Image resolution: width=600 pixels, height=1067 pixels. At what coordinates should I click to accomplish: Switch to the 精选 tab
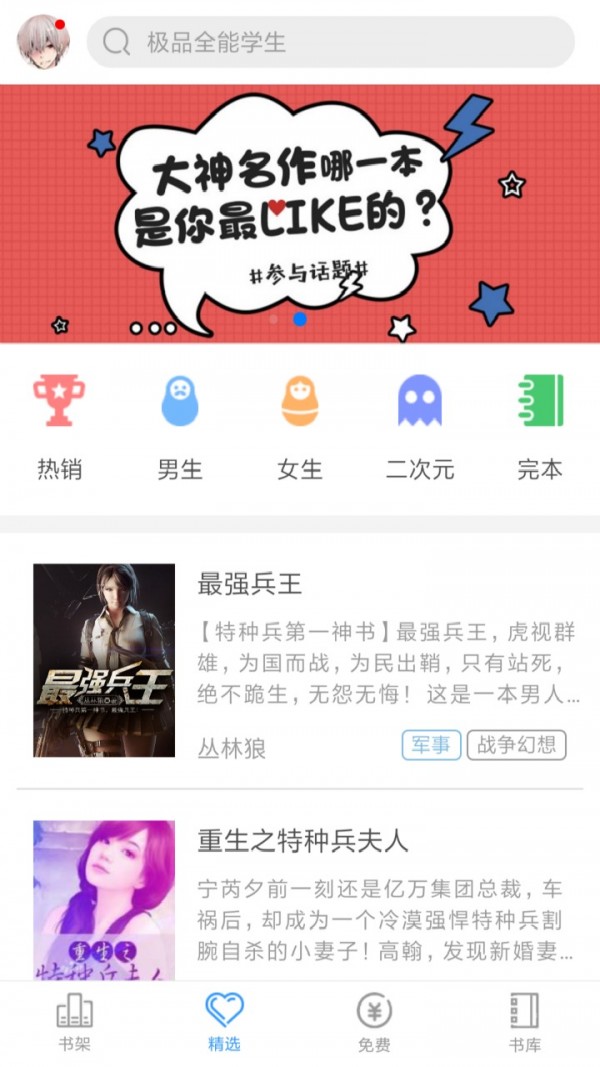point(224,1023)
